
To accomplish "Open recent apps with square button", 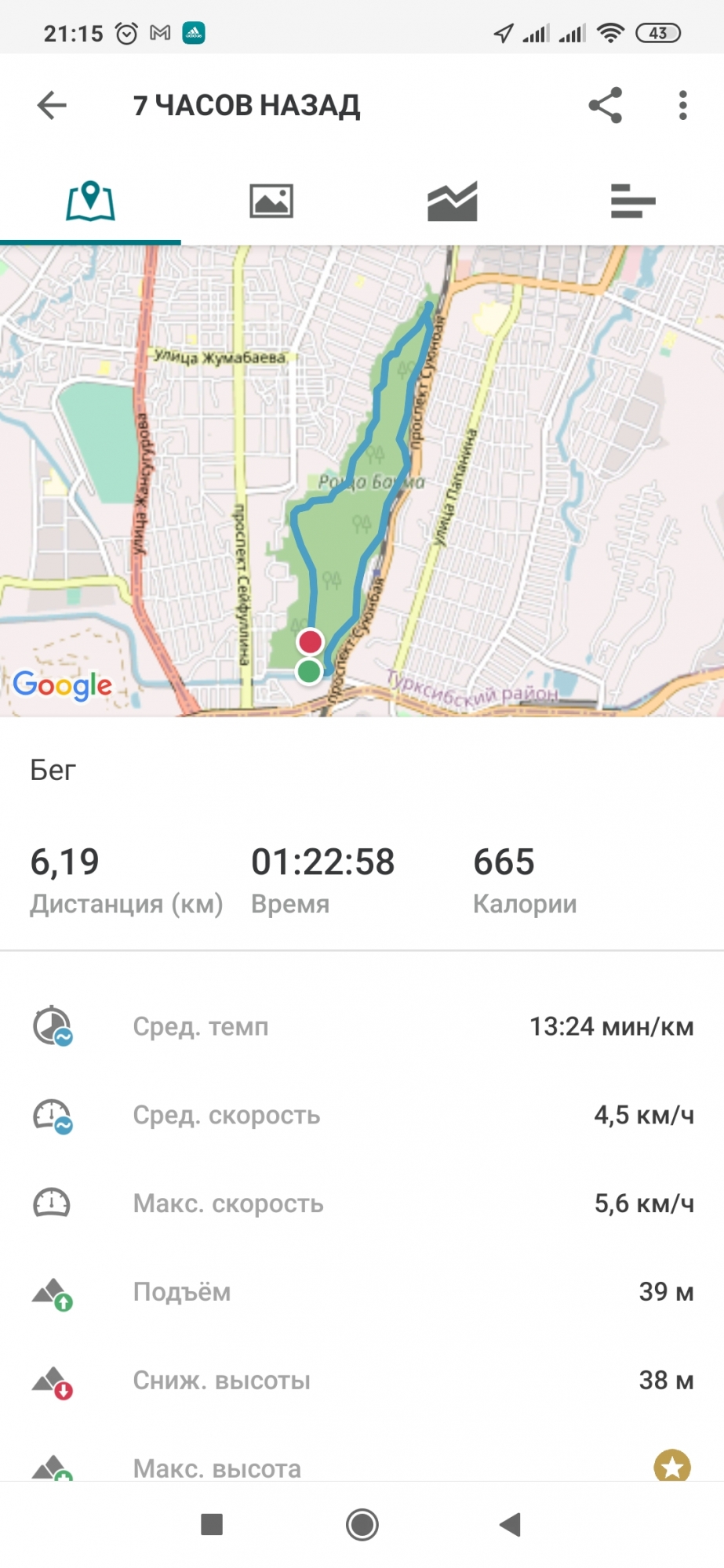I will pos(212,1525).
